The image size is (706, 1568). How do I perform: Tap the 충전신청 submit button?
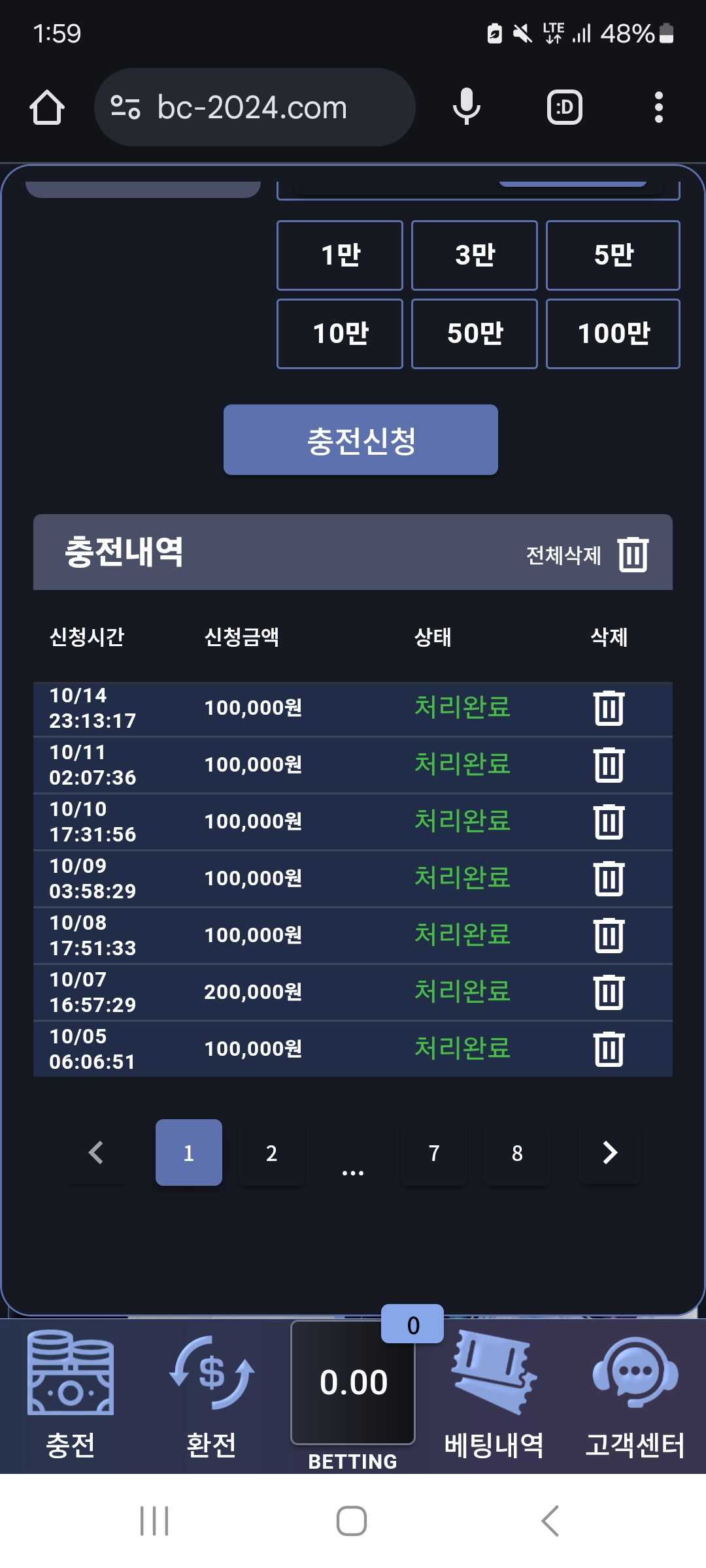[361, 440]
